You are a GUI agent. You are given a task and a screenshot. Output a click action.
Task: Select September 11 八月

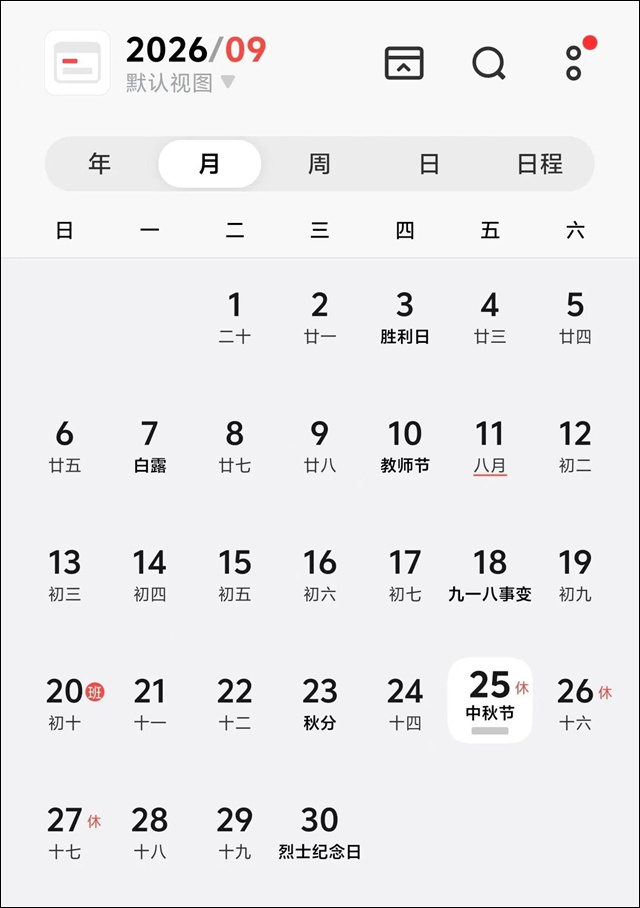490,446
